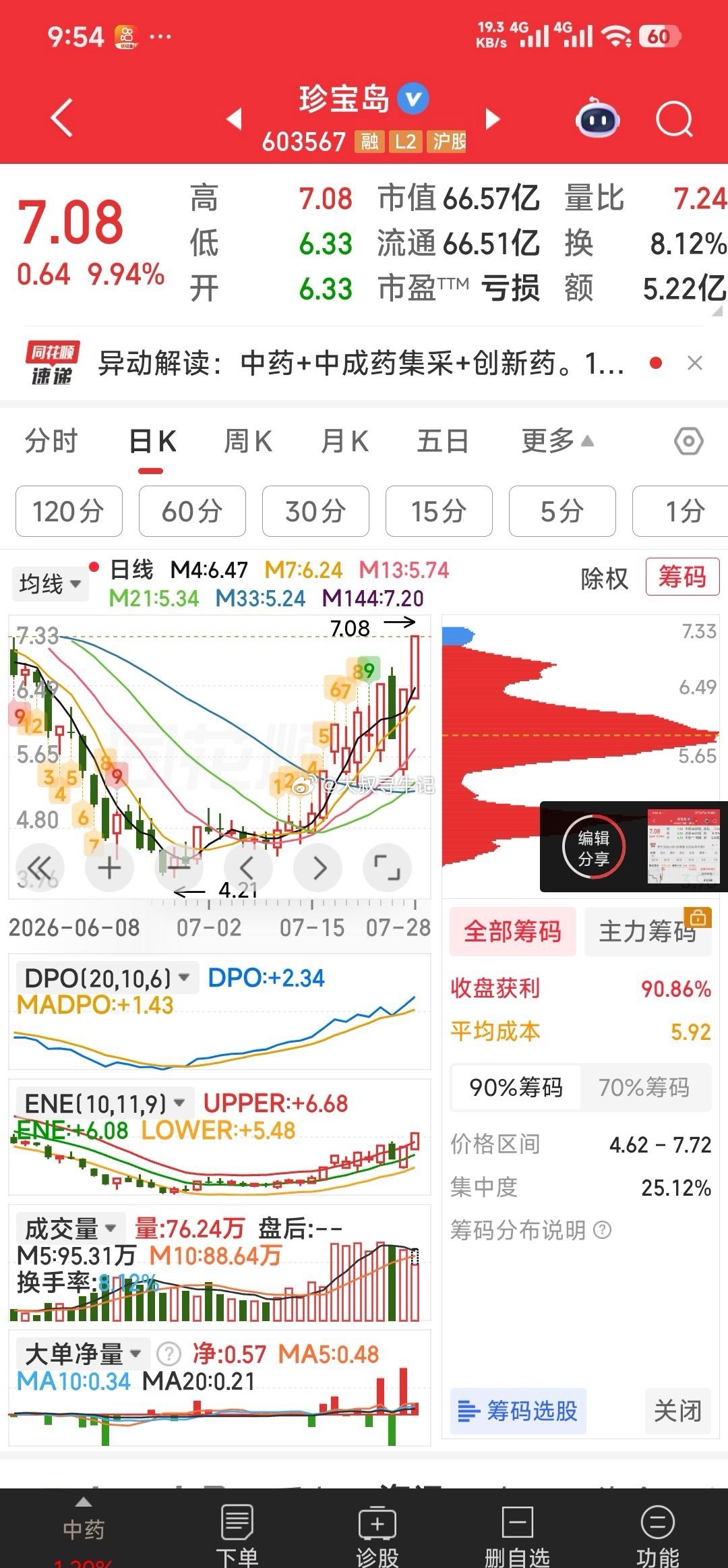
Task: Toggle the 筹码 button
Action: [x=682, y=577]
